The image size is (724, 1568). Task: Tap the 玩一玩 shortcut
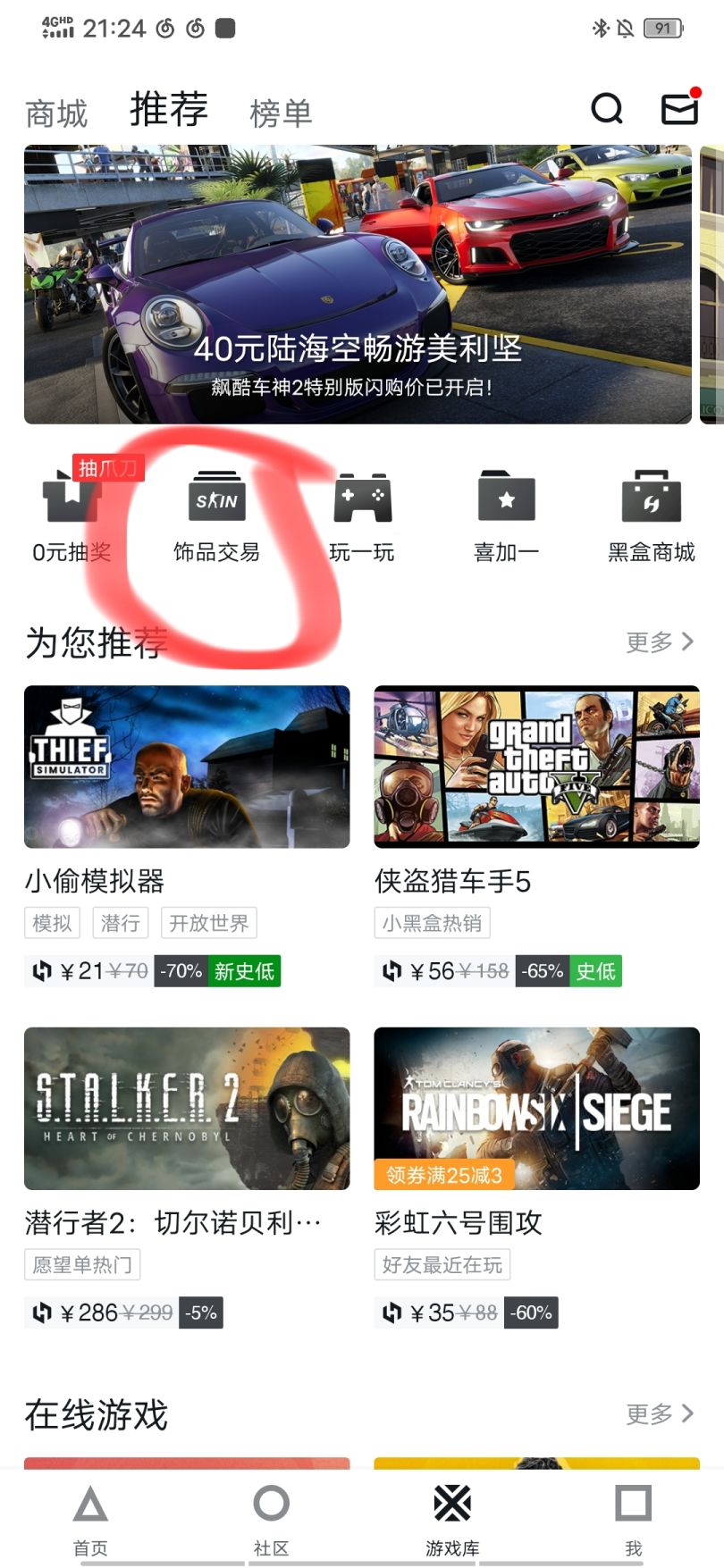[362, 516]
